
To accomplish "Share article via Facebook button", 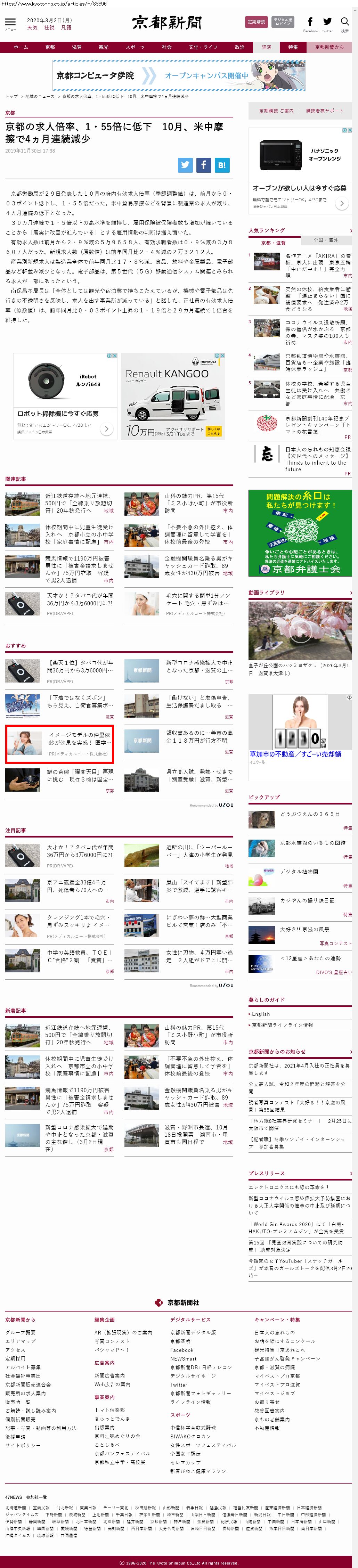I will (x=203, y=164).
